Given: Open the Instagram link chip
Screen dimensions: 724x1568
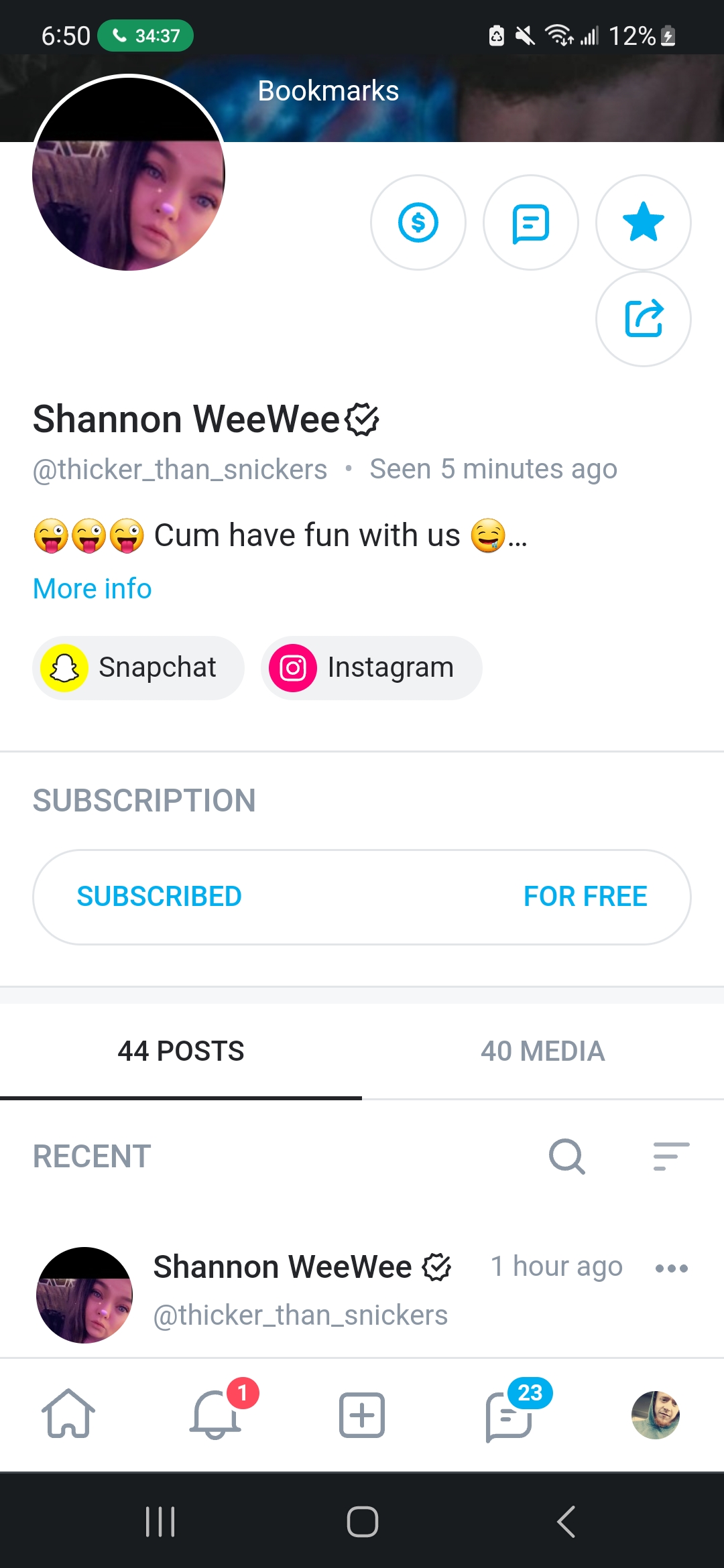Looking at the screenshot, I should click(x=371, y=668).
